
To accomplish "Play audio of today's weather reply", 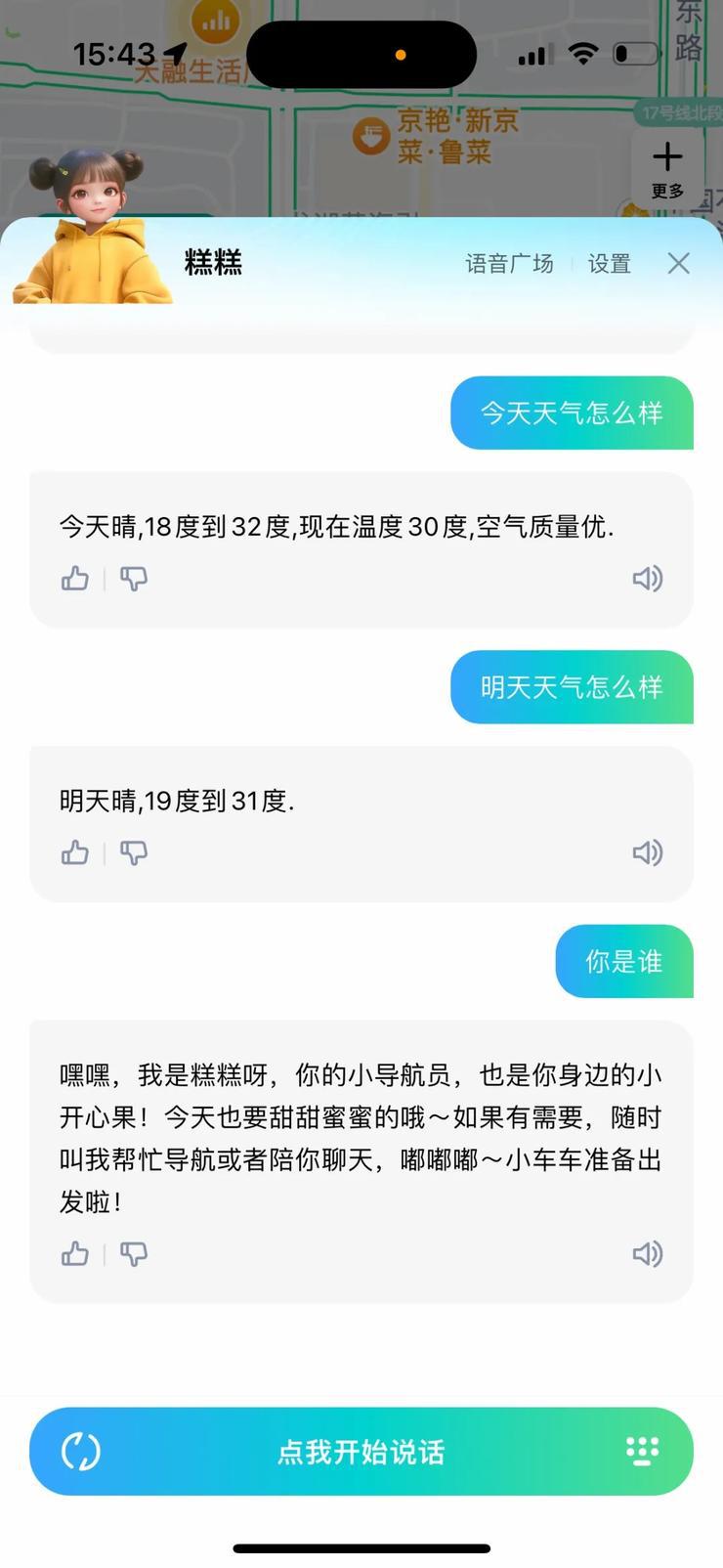I will tap(647, 579).
